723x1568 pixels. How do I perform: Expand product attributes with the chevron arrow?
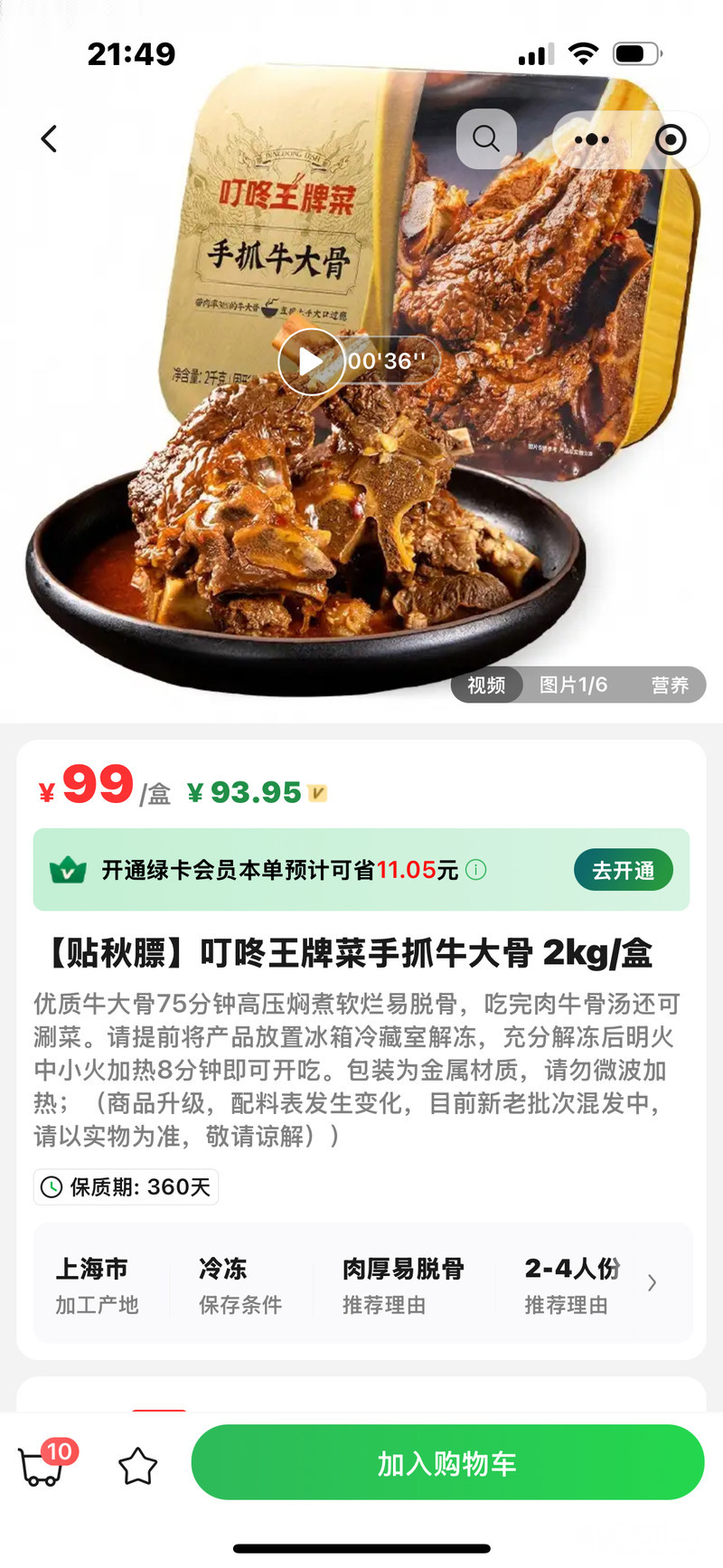click(652, 1283)
